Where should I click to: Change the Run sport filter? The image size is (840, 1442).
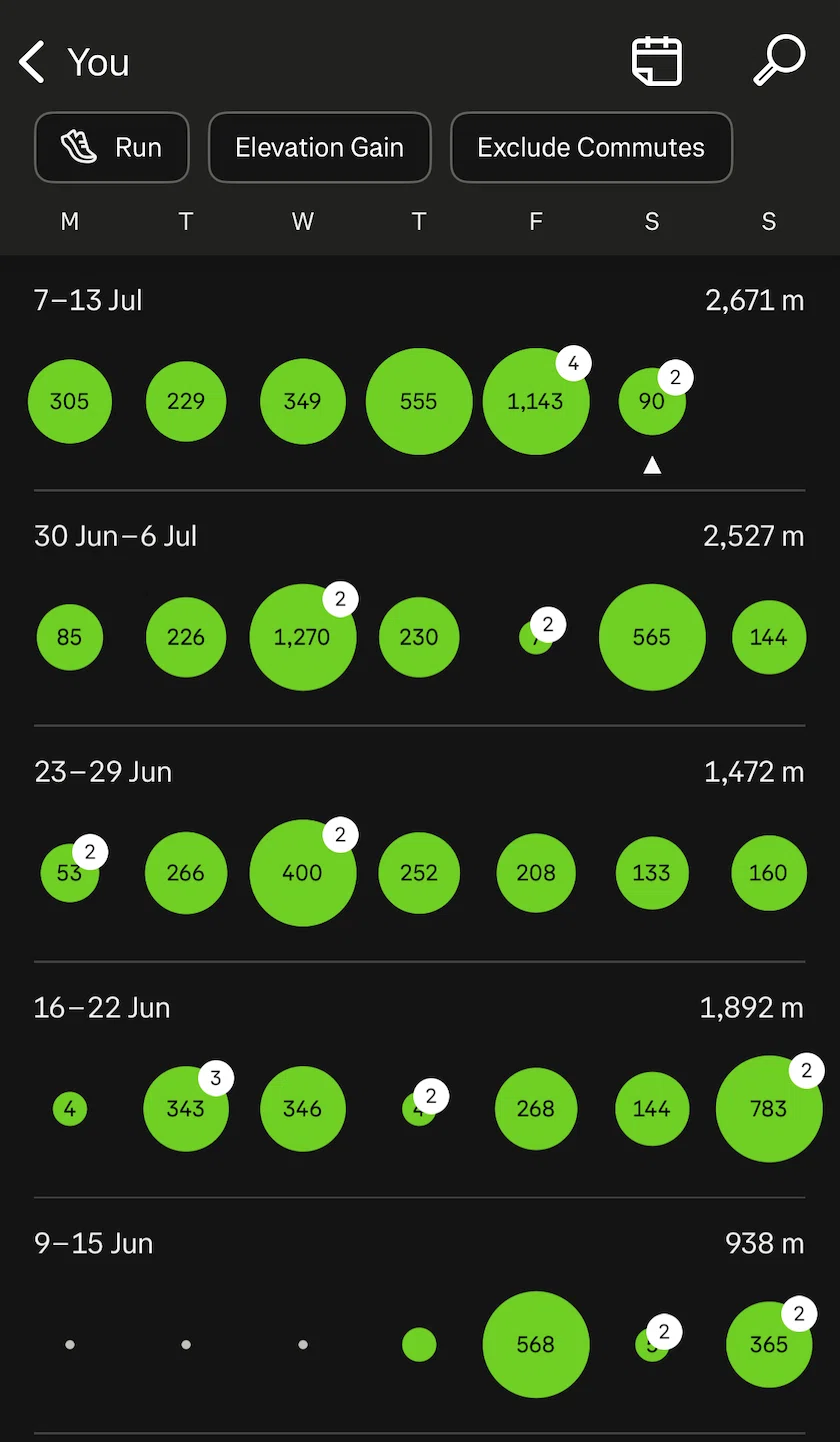tap(112, 147)
